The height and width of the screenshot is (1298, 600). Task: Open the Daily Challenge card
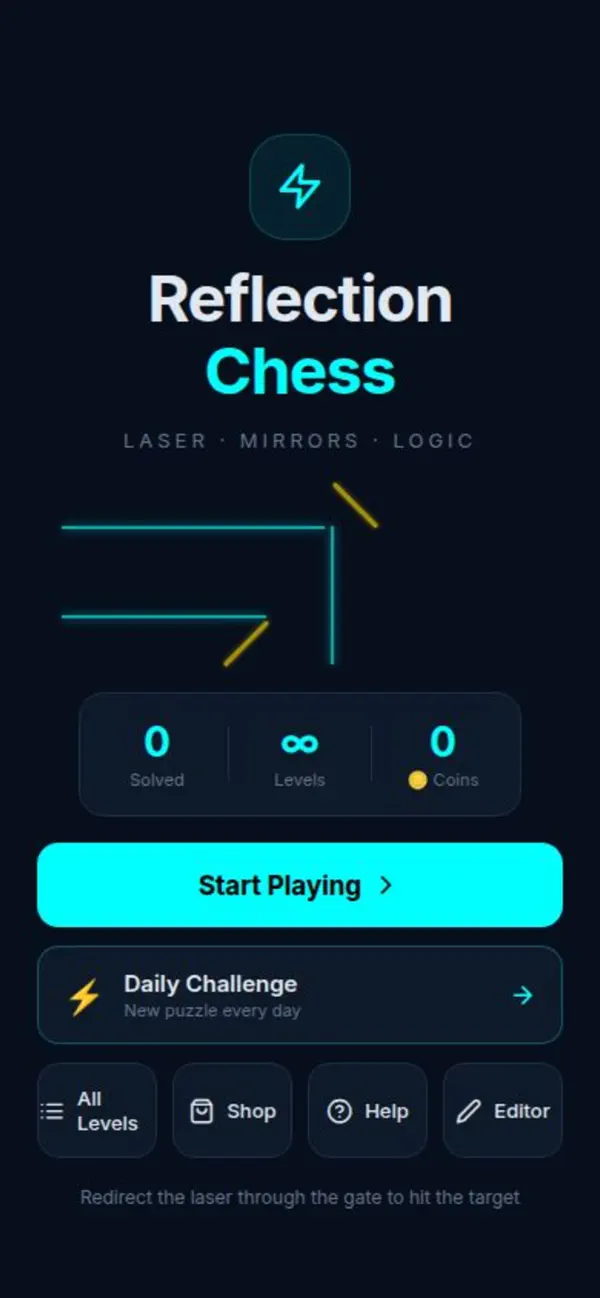point(300,995)
